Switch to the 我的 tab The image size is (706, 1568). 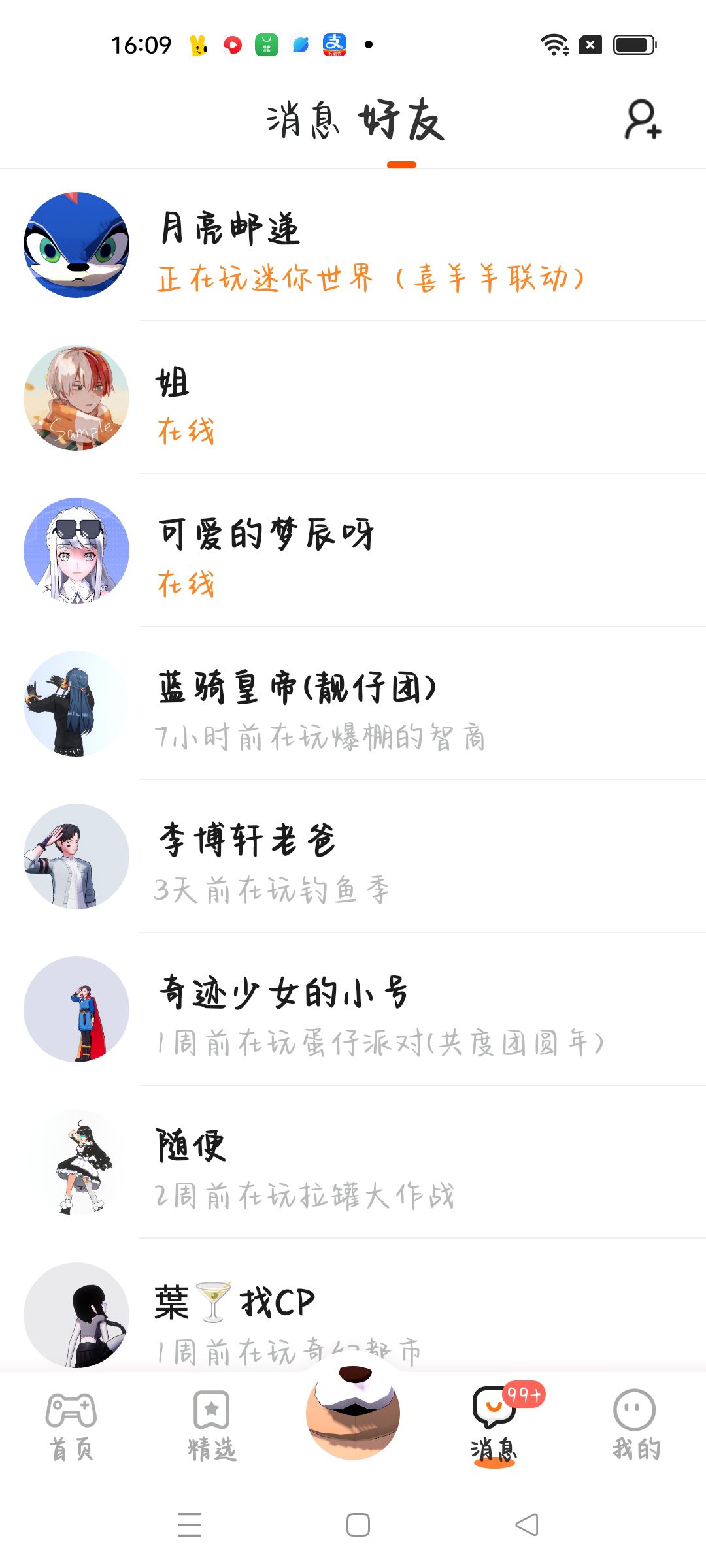pos(635,1426)
